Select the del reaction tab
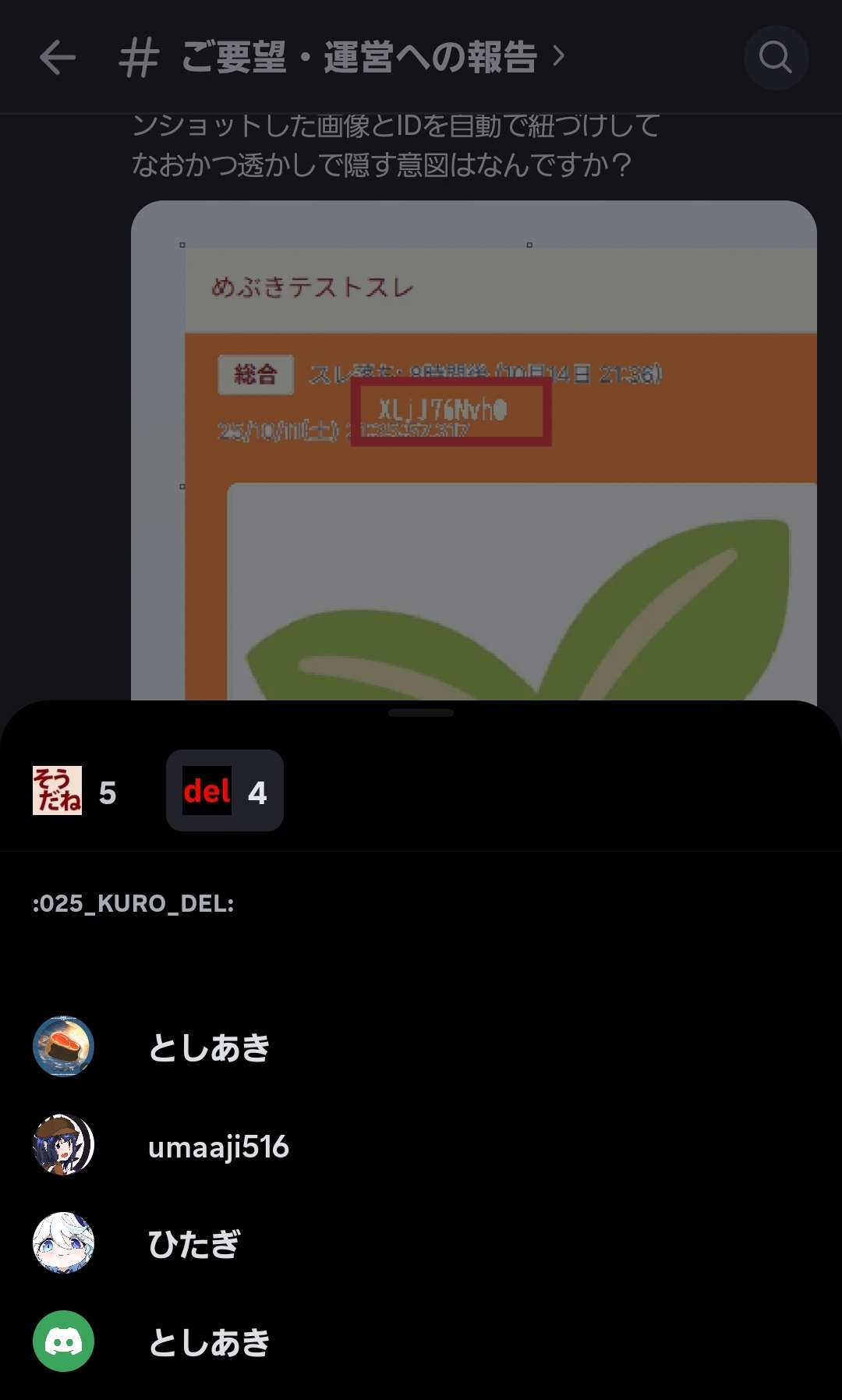Viewport: 842px width, 1400px height. 225,791
